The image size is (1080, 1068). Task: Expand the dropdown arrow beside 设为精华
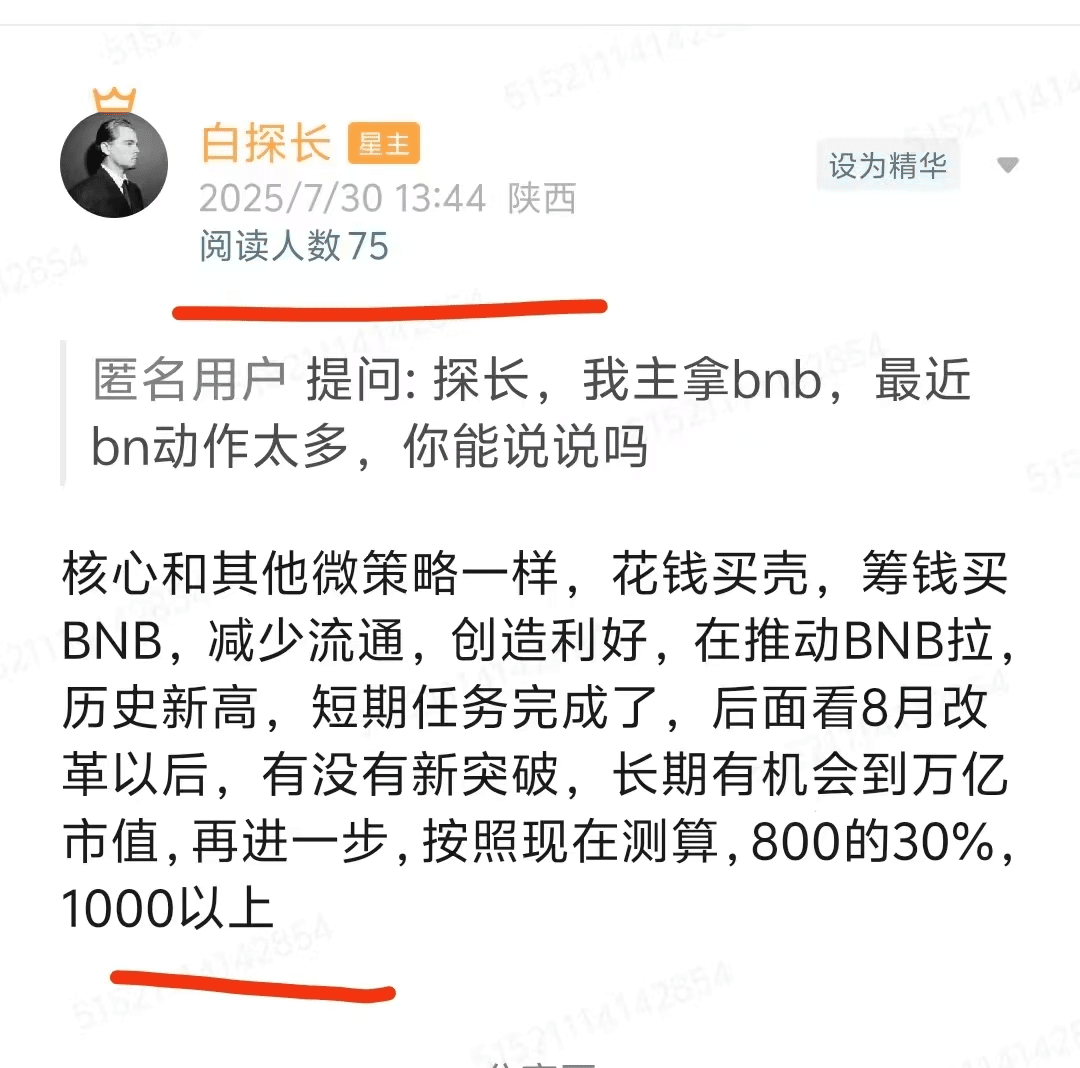pos(1007,165)
